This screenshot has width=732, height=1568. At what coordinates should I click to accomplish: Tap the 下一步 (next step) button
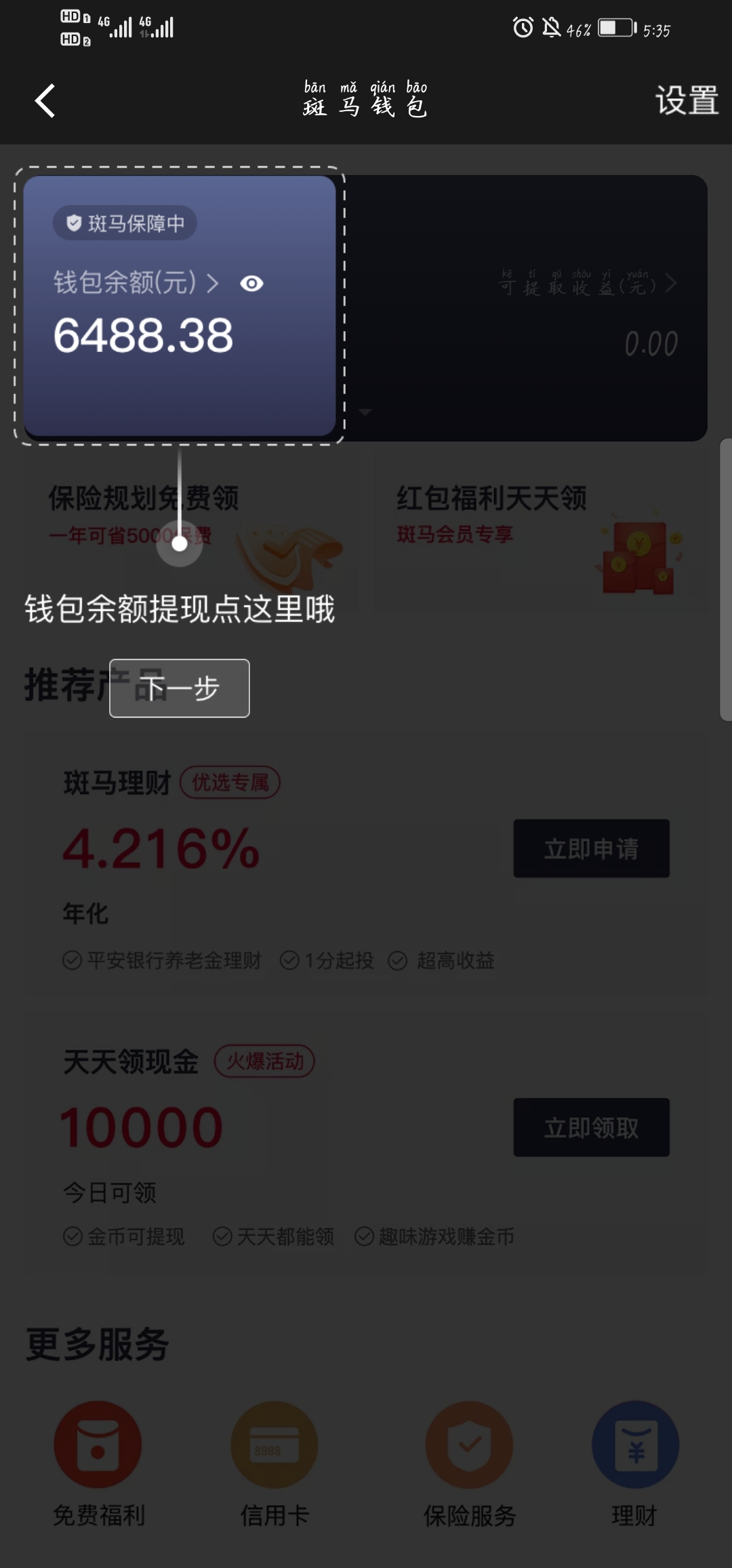tap(180, 688)
